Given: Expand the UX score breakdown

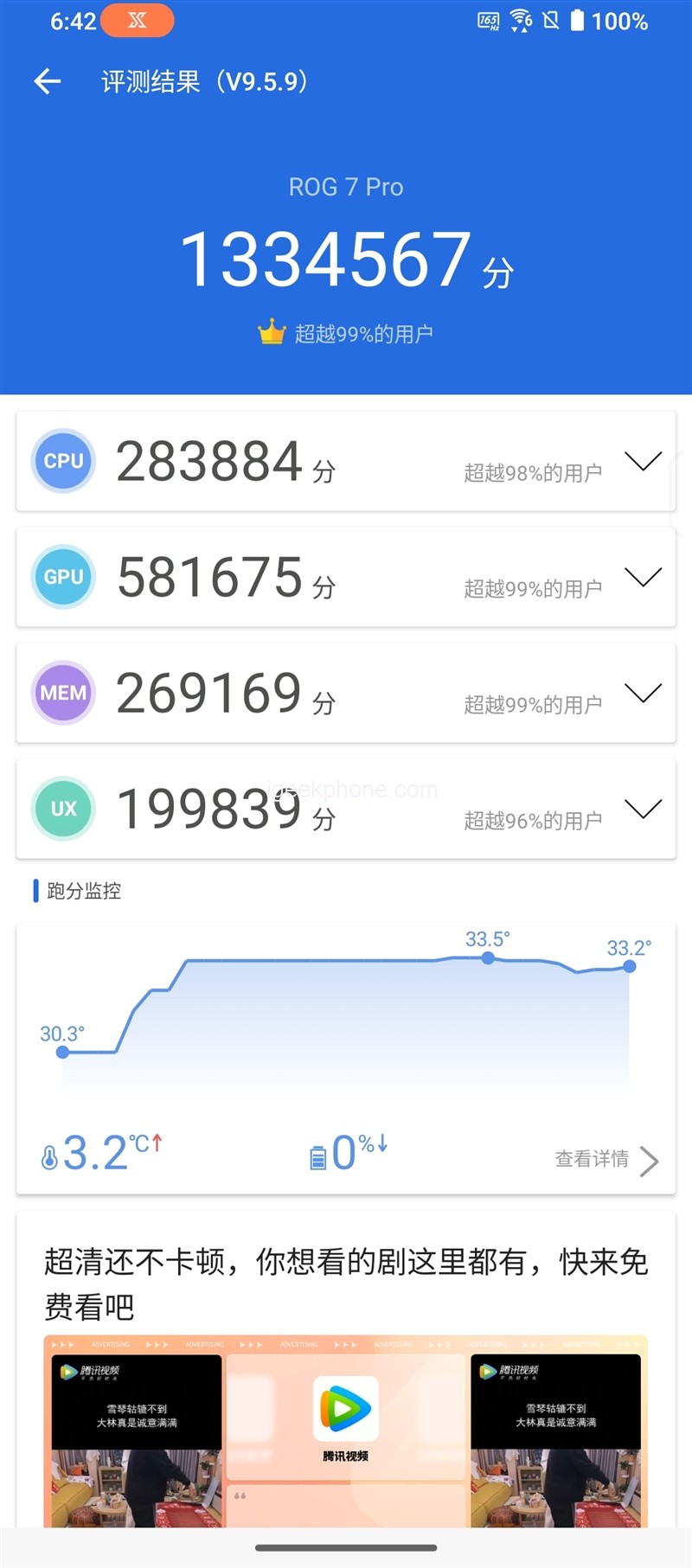Looking at the screenshot, I should click(x=643, y=809).
